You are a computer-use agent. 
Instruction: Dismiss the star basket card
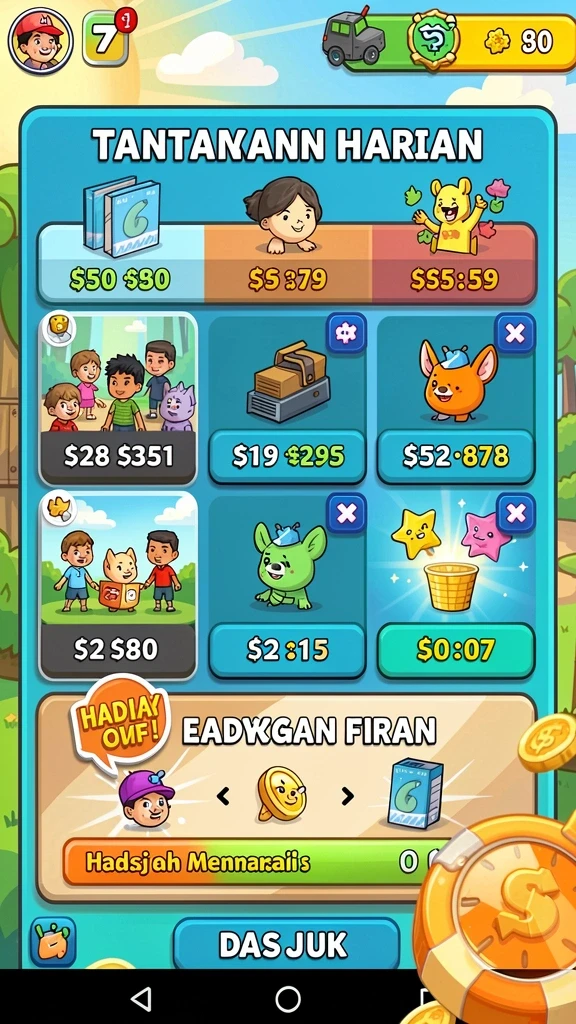point(515,515)
